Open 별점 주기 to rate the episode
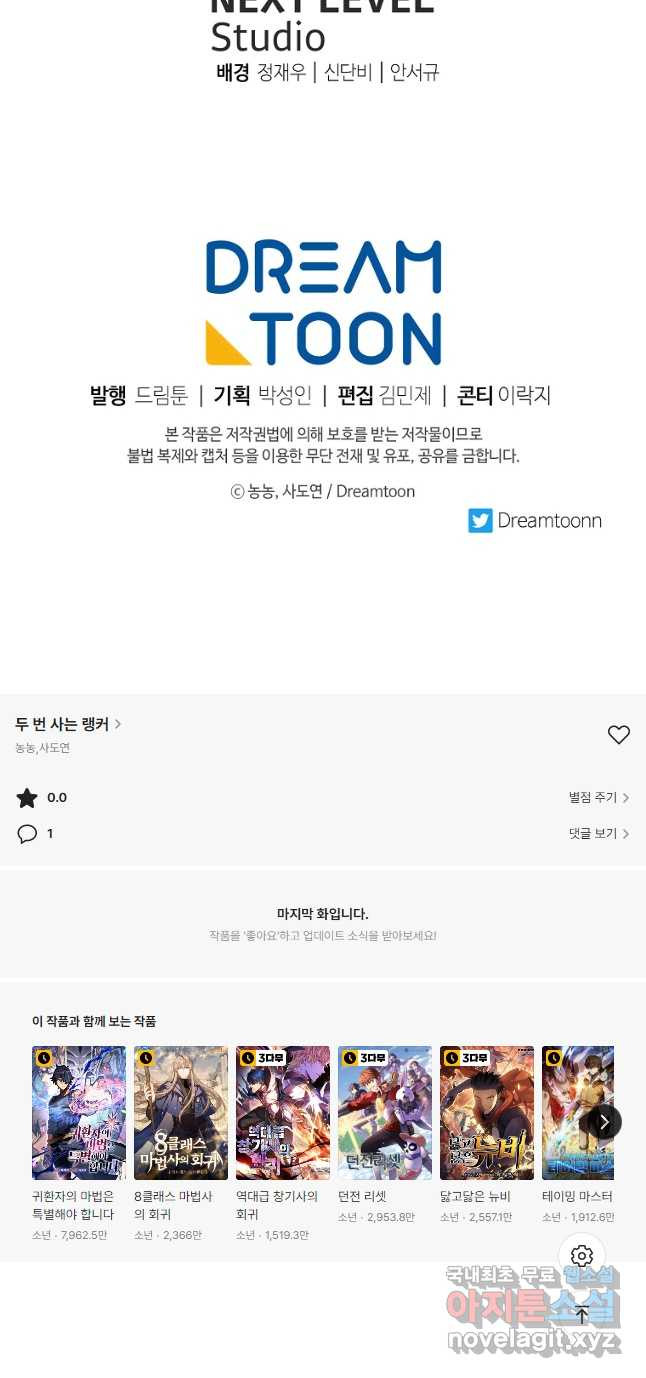The height and width of the screenshot is (1378, 646). pos(598,798)
